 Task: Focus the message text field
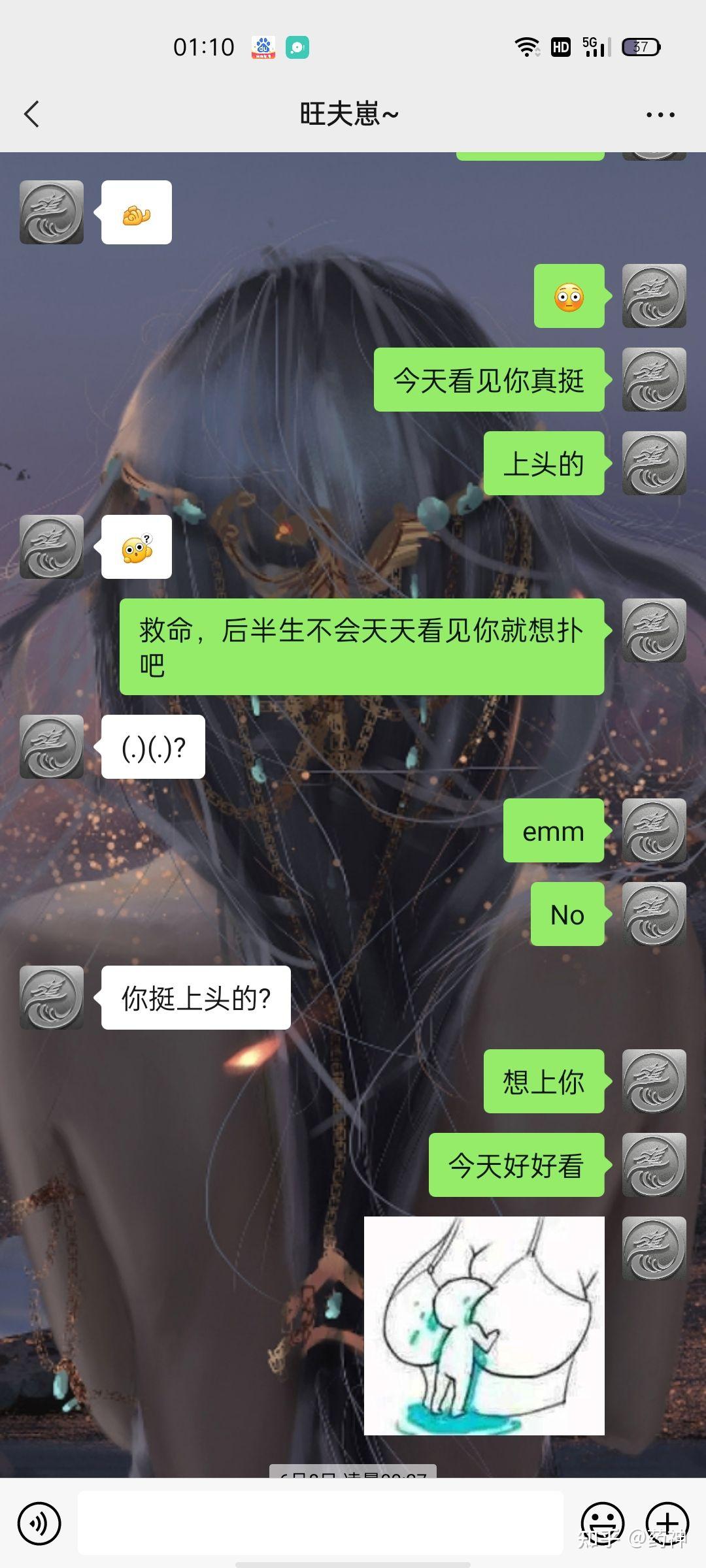click(320, 1524)
